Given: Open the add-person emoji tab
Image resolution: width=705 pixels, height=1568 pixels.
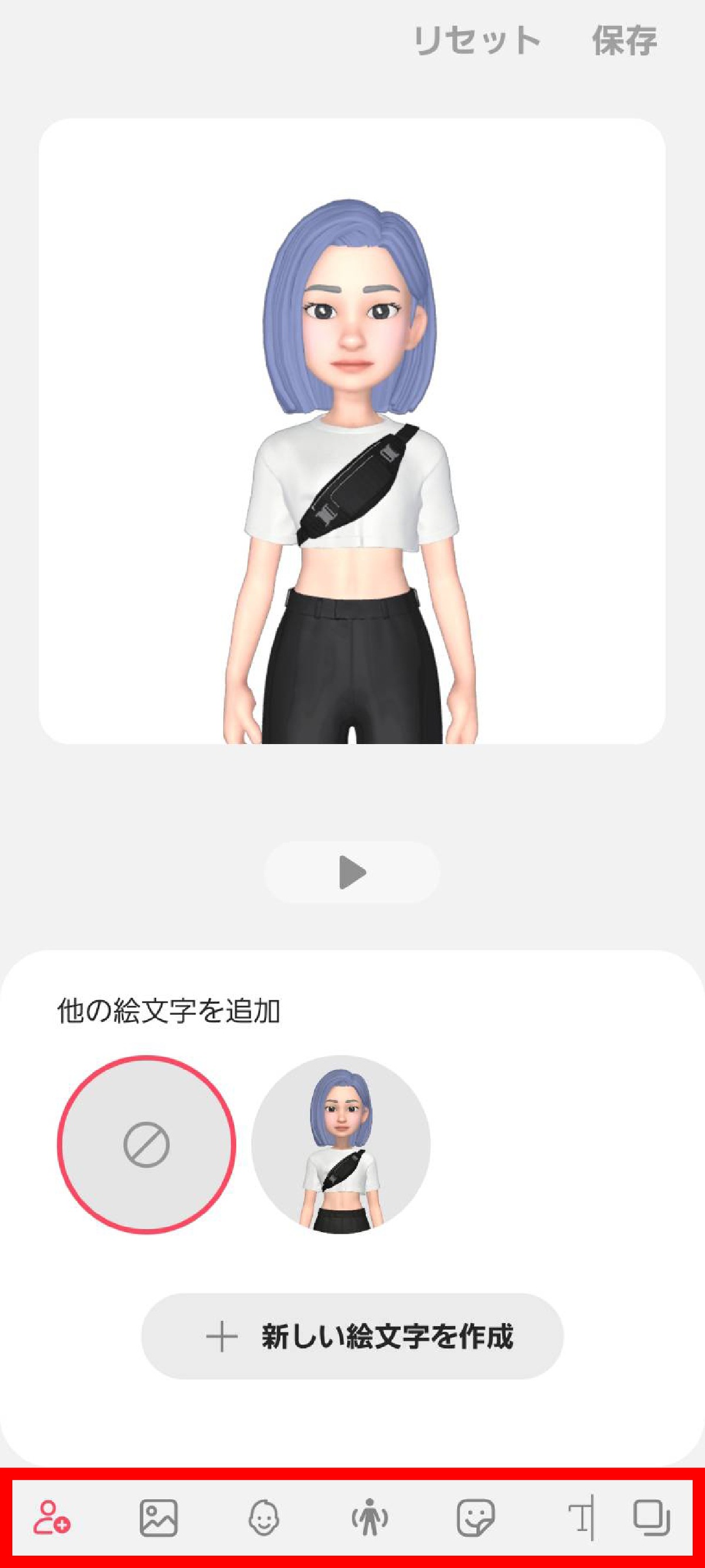Looking at the screenshot, I should [52, 1517].
